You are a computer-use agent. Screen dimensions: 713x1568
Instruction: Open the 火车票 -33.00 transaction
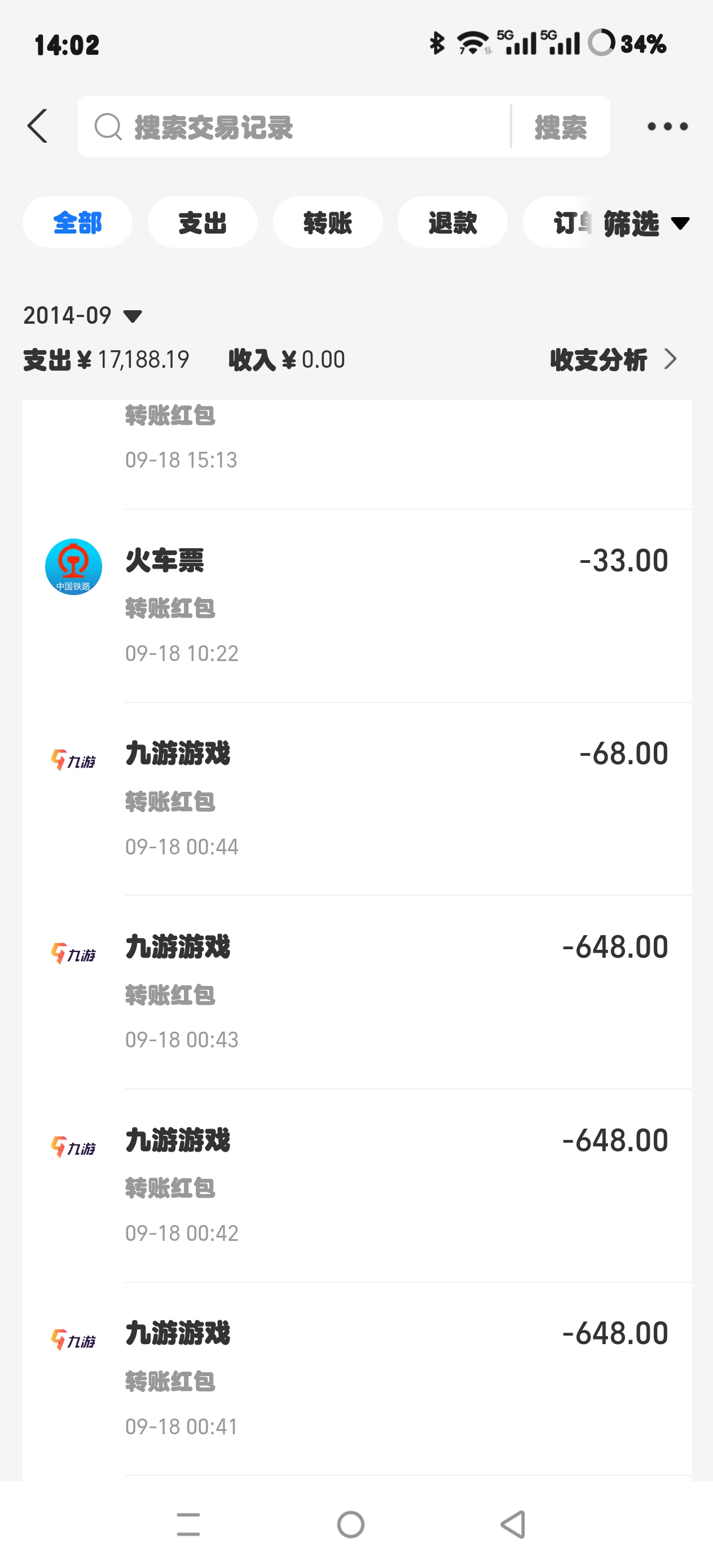click(x=396, y=606)
